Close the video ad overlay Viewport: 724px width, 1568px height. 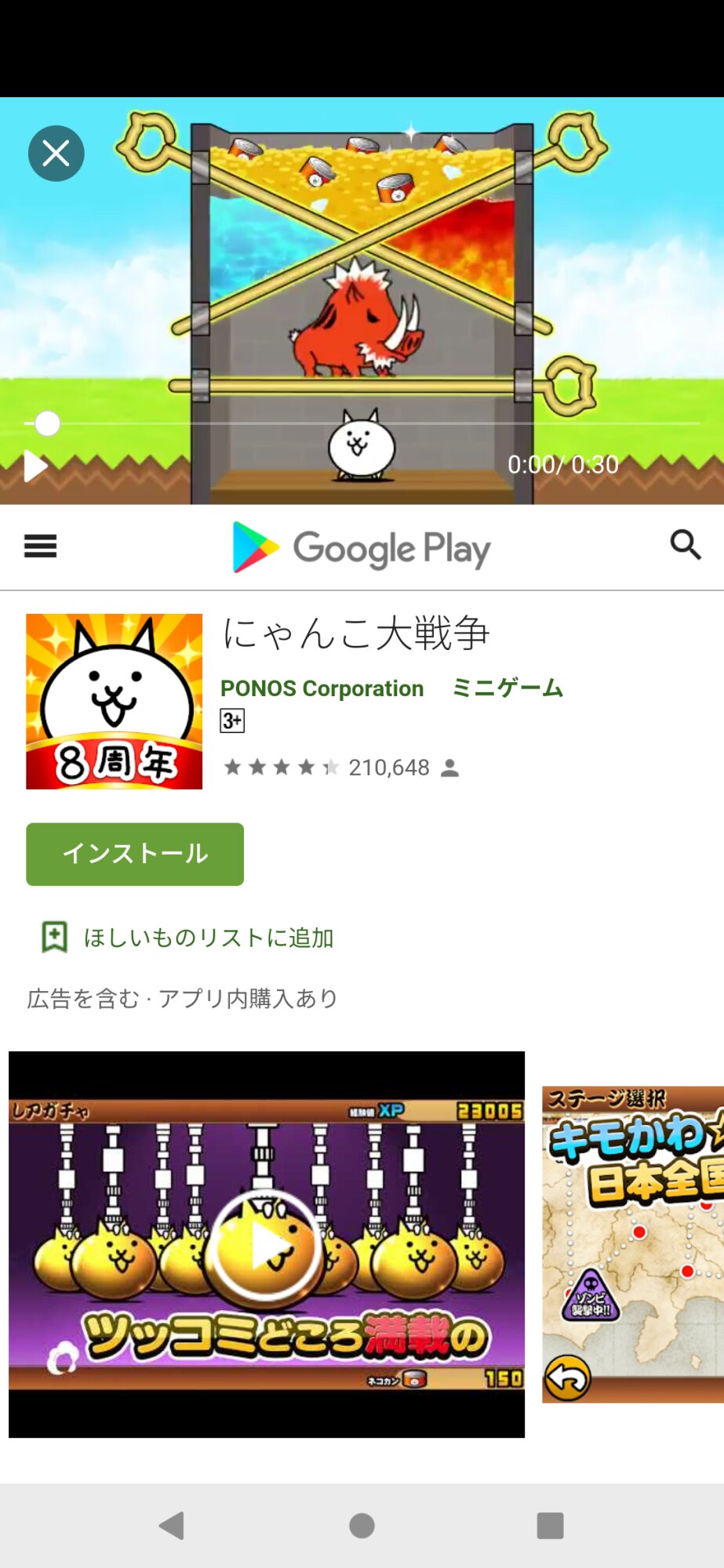pyautogui.click(x=56, y=154)
